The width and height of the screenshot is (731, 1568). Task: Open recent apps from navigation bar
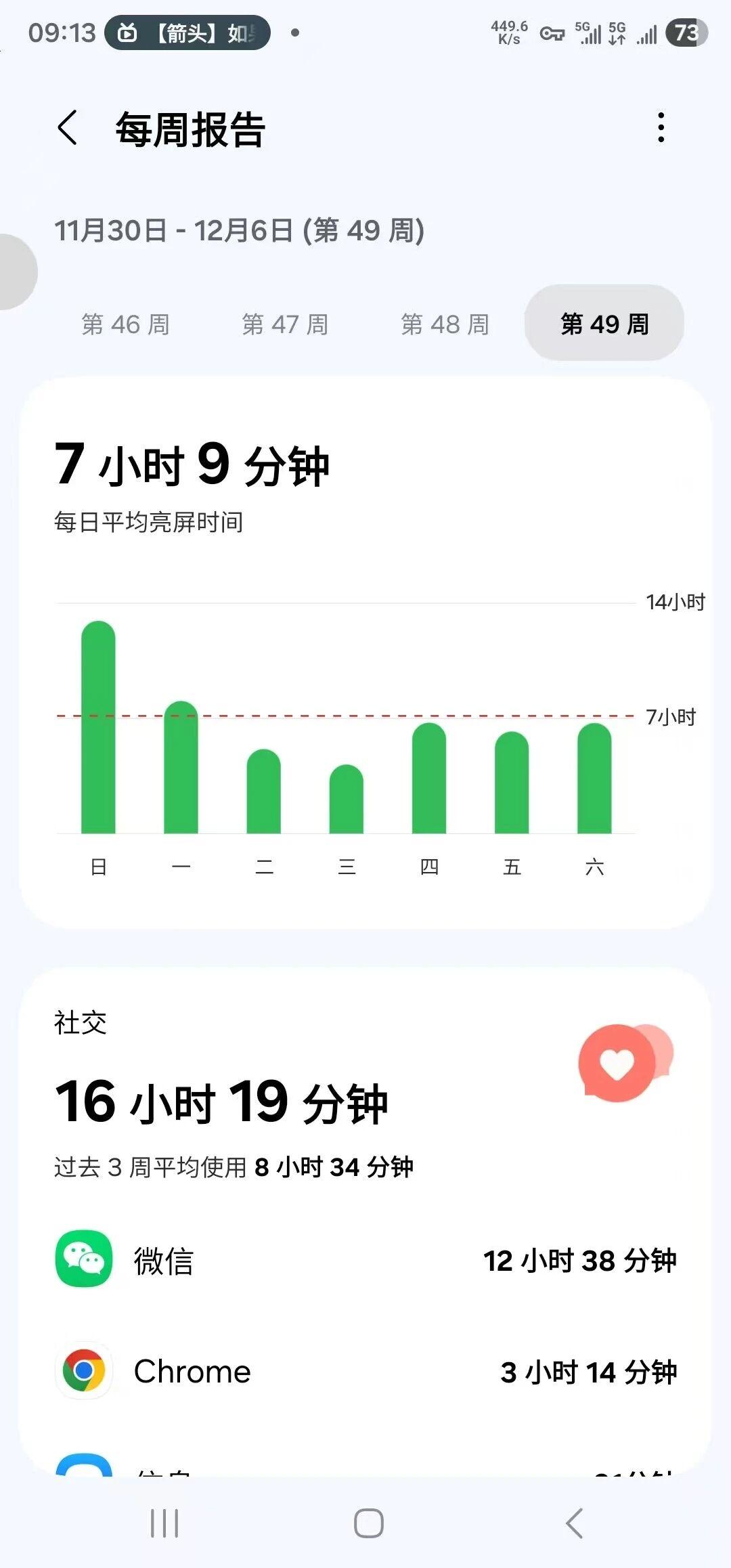pyautogui.click(x=164, y=1523)
